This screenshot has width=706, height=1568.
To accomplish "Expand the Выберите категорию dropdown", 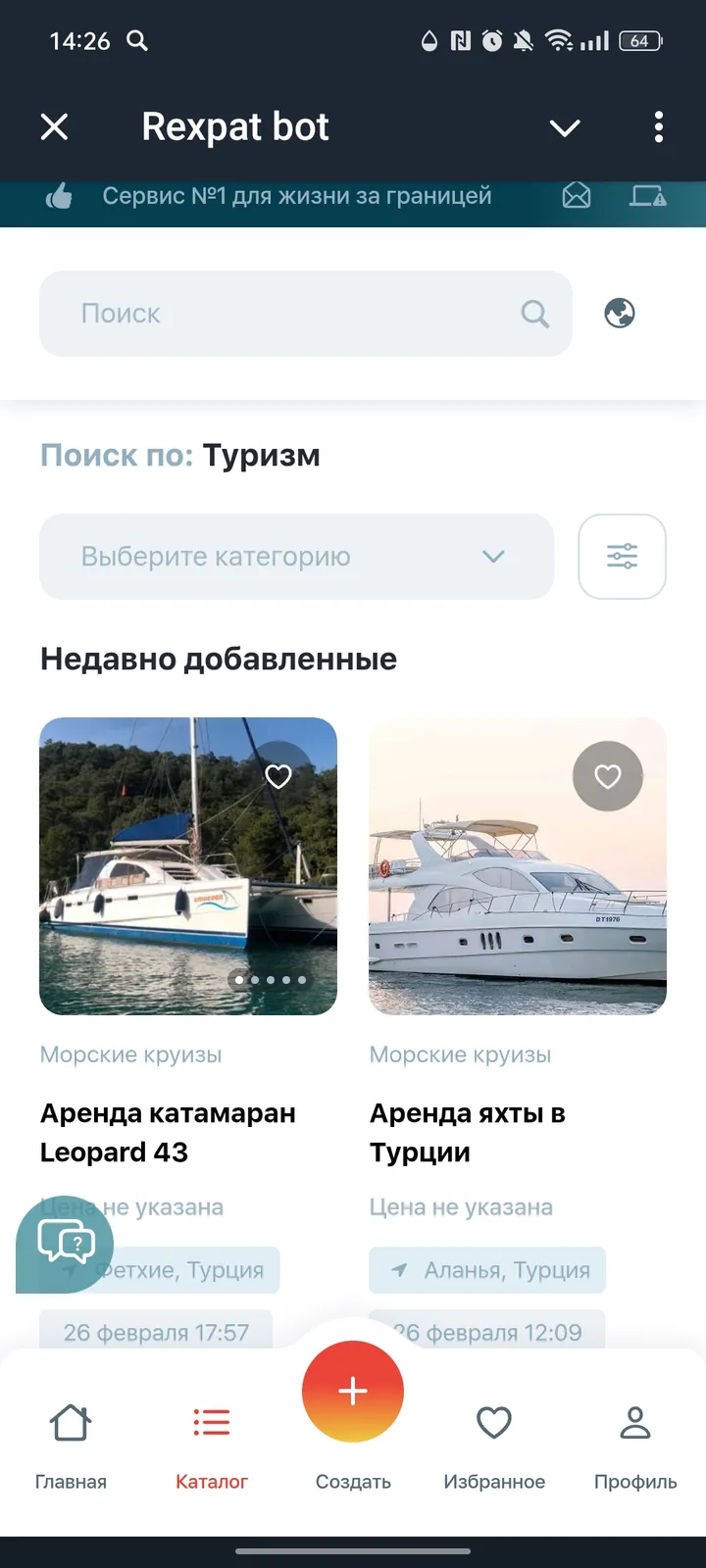I will pos(295,556).
